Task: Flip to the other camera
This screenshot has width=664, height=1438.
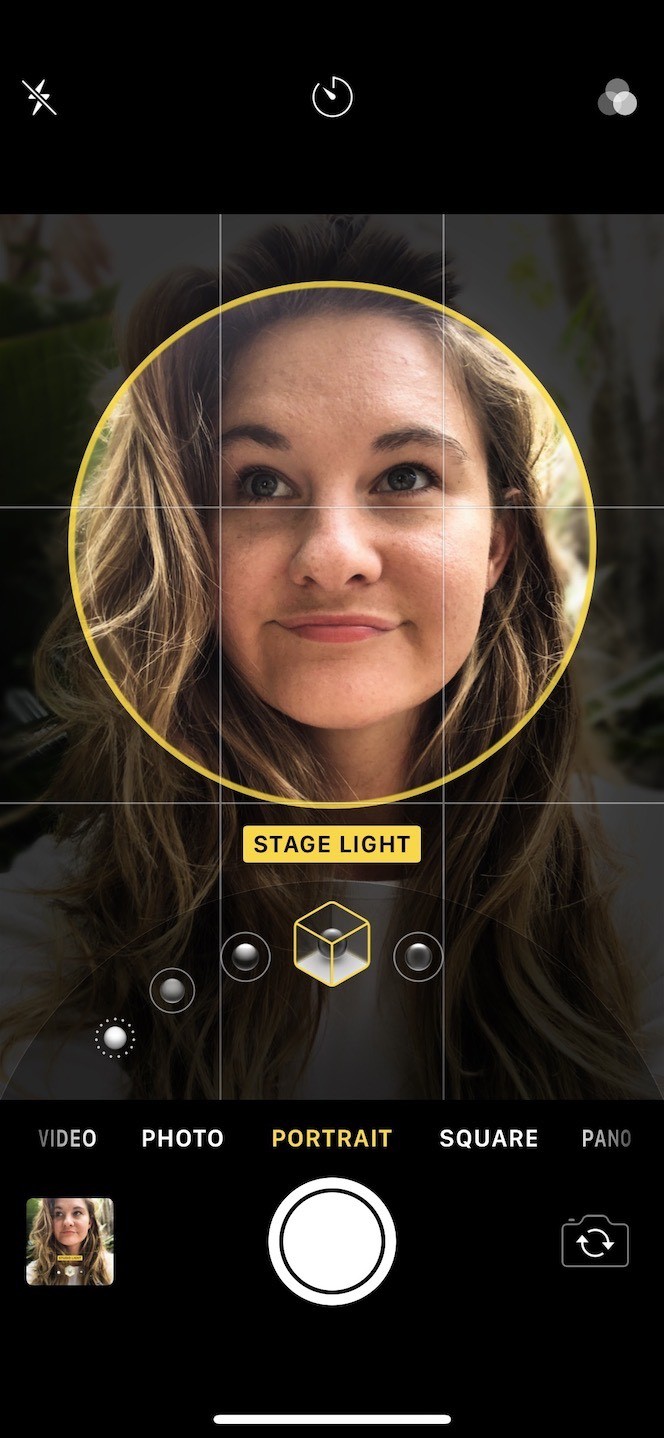Action: (x=595, y=1241)
